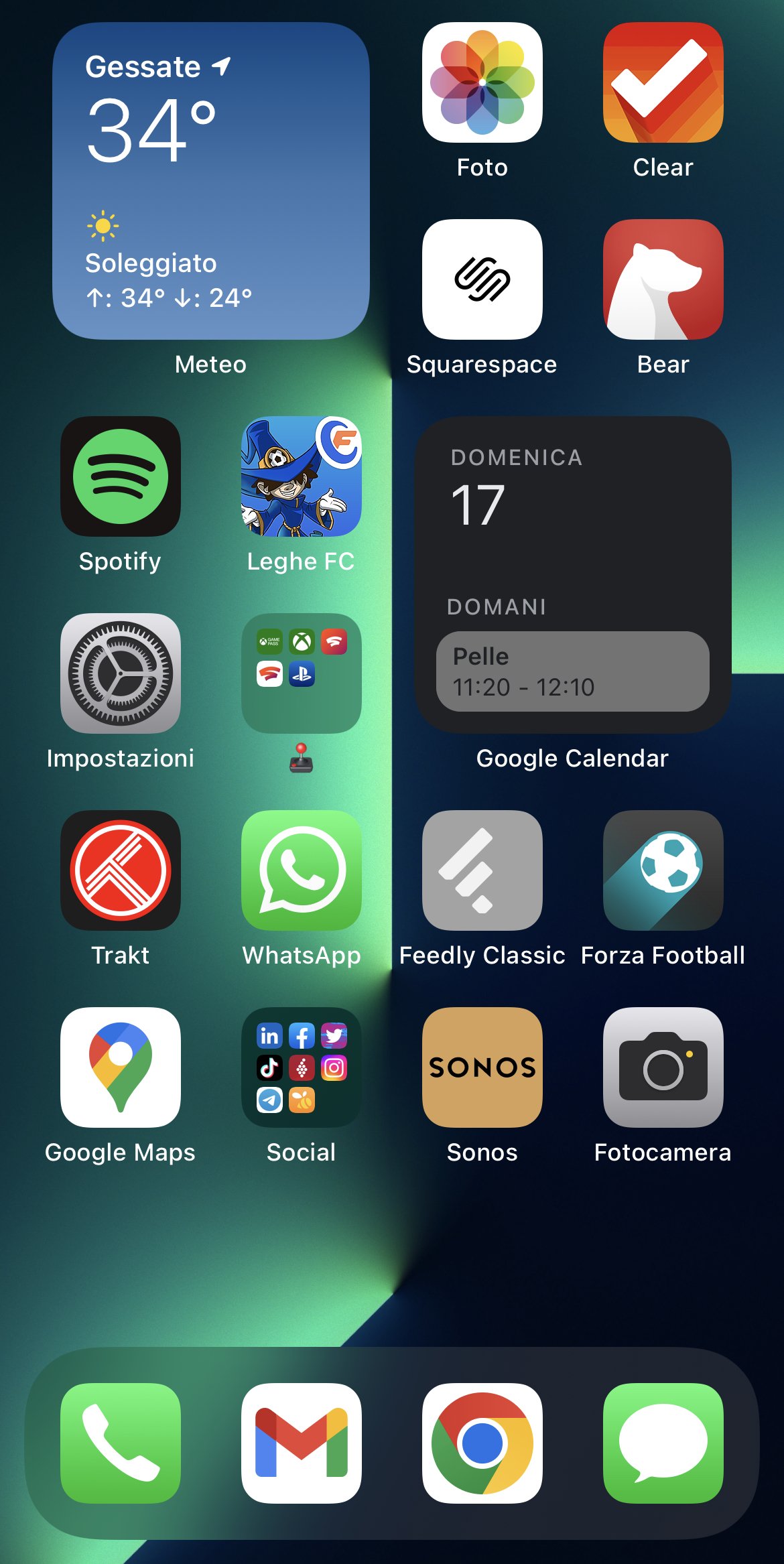Open Gmail from the dock

point(301,1443)
